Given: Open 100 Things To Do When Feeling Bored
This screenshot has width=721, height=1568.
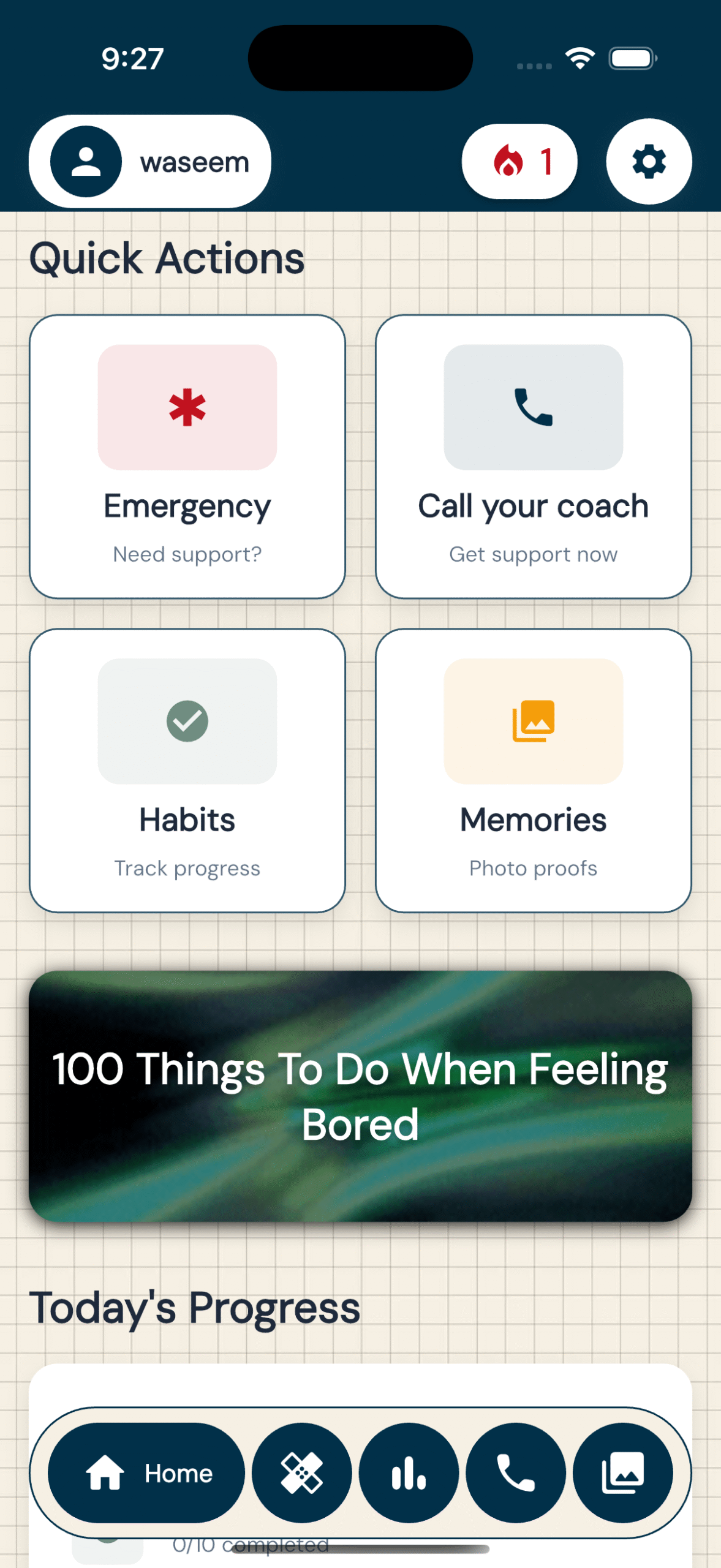Looking at the screenshot, I should (360, 1096).
